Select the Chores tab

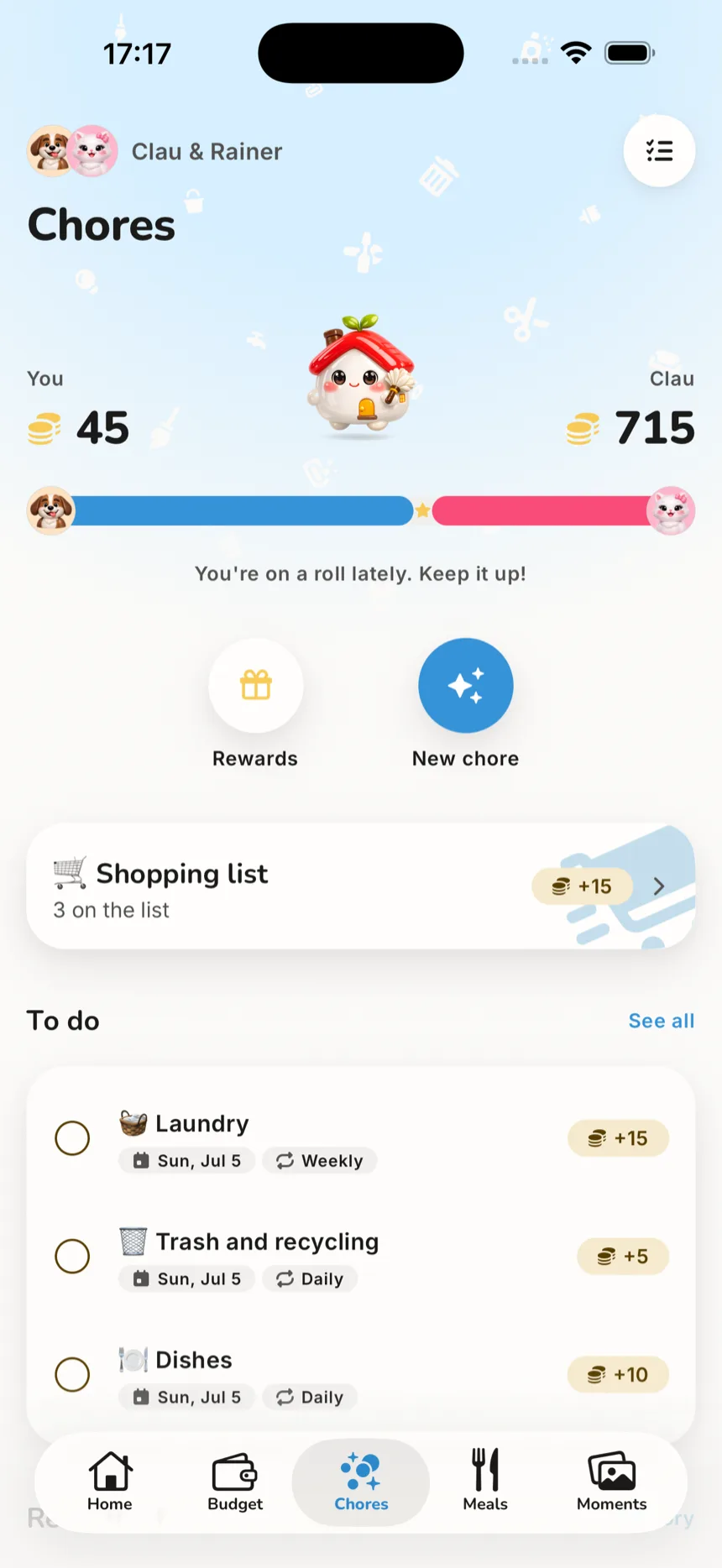click(361, 1482)
